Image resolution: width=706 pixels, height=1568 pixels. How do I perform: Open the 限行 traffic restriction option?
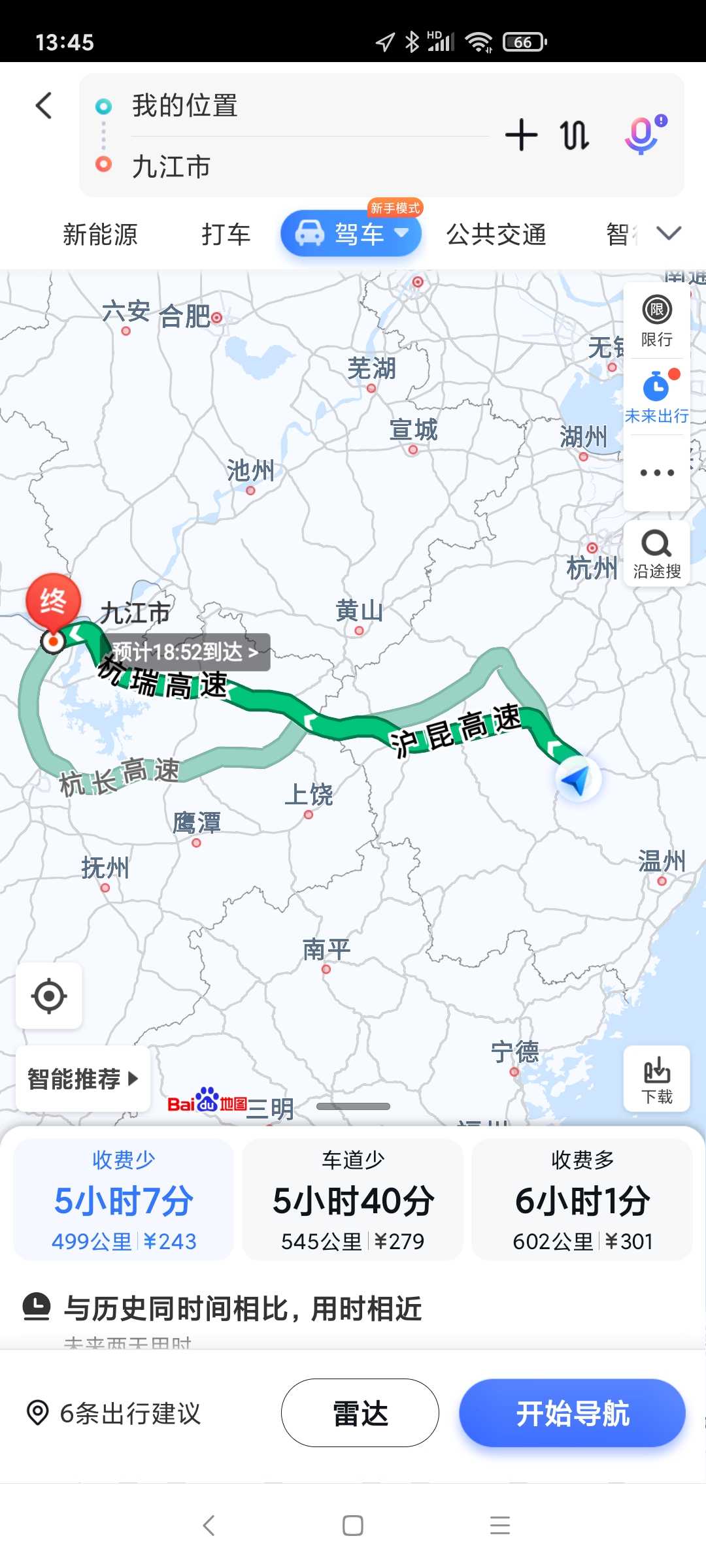pos(657,321)
